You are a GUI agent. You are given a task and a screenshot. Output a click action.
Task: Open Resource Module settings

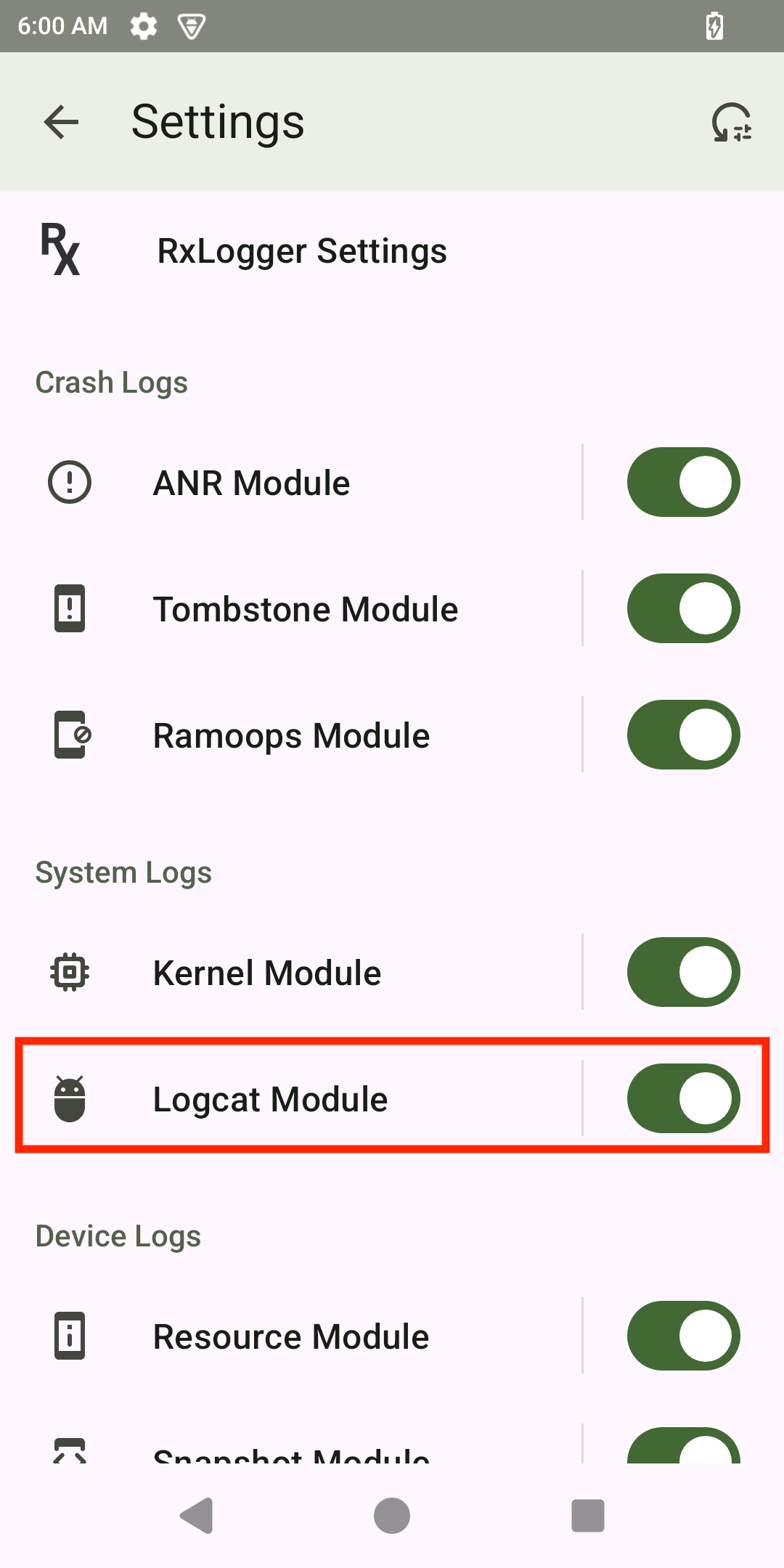point(290,1336)
